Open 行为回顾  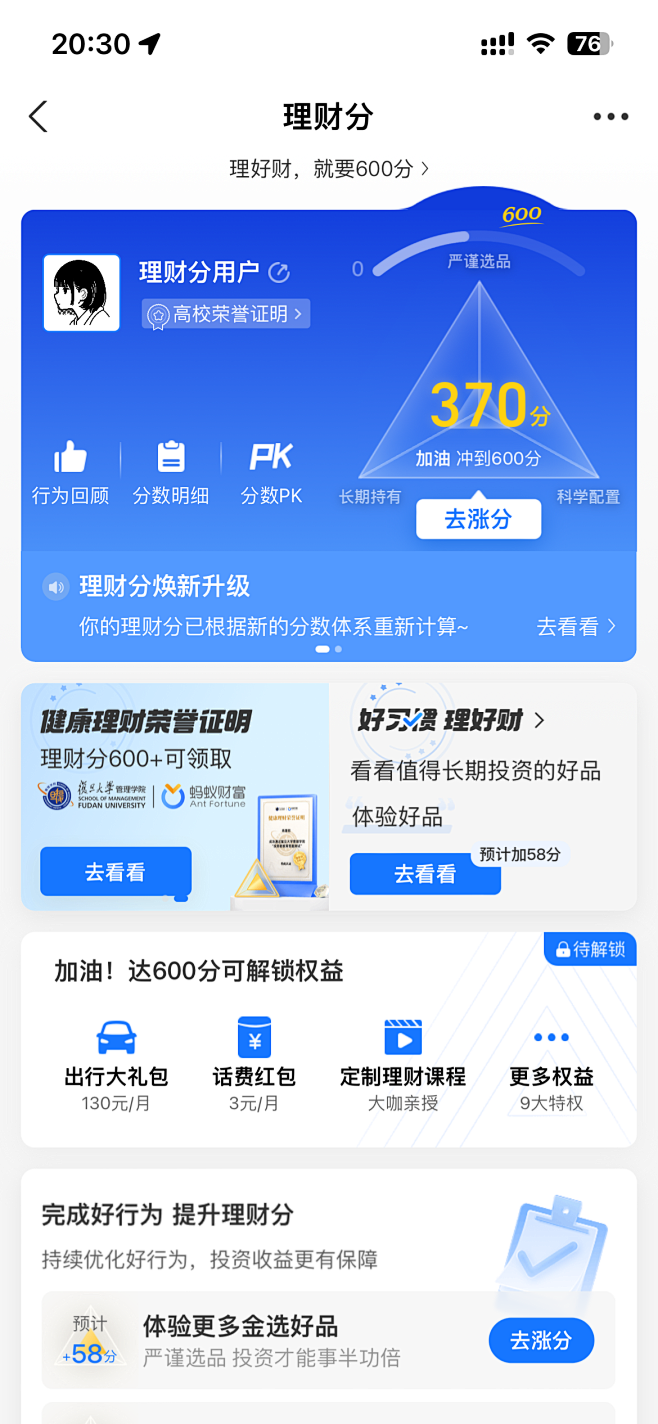pos(70,473)
